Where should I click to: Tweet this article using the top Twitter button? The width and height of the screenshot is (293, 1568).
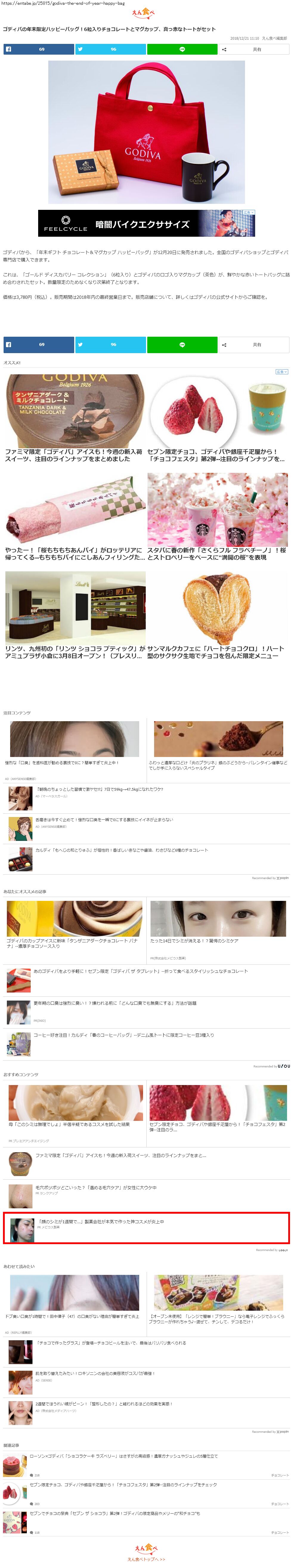111,49
